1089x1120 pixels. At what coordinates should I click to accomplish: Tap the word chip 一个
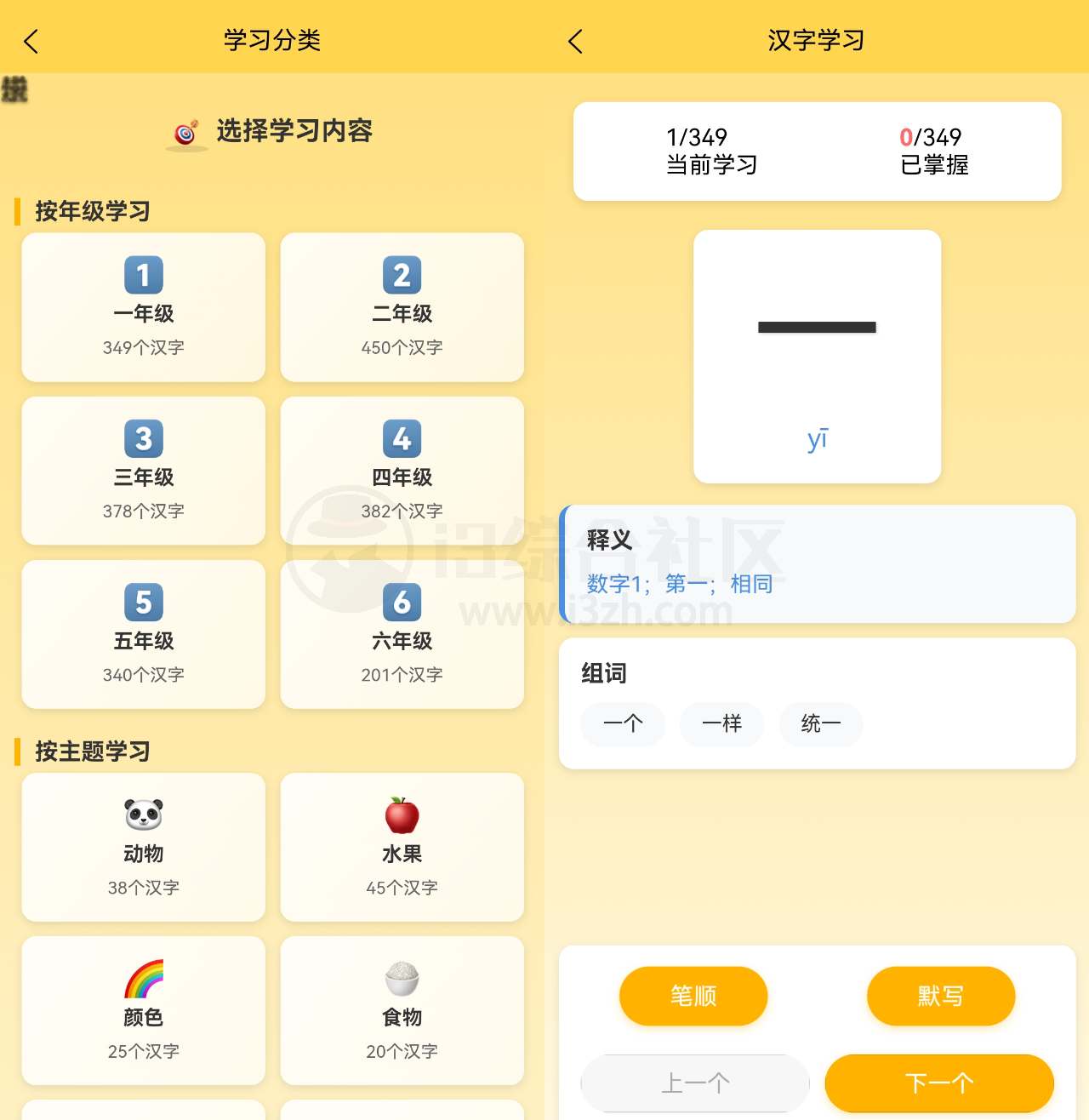click(x=623, y=724)
